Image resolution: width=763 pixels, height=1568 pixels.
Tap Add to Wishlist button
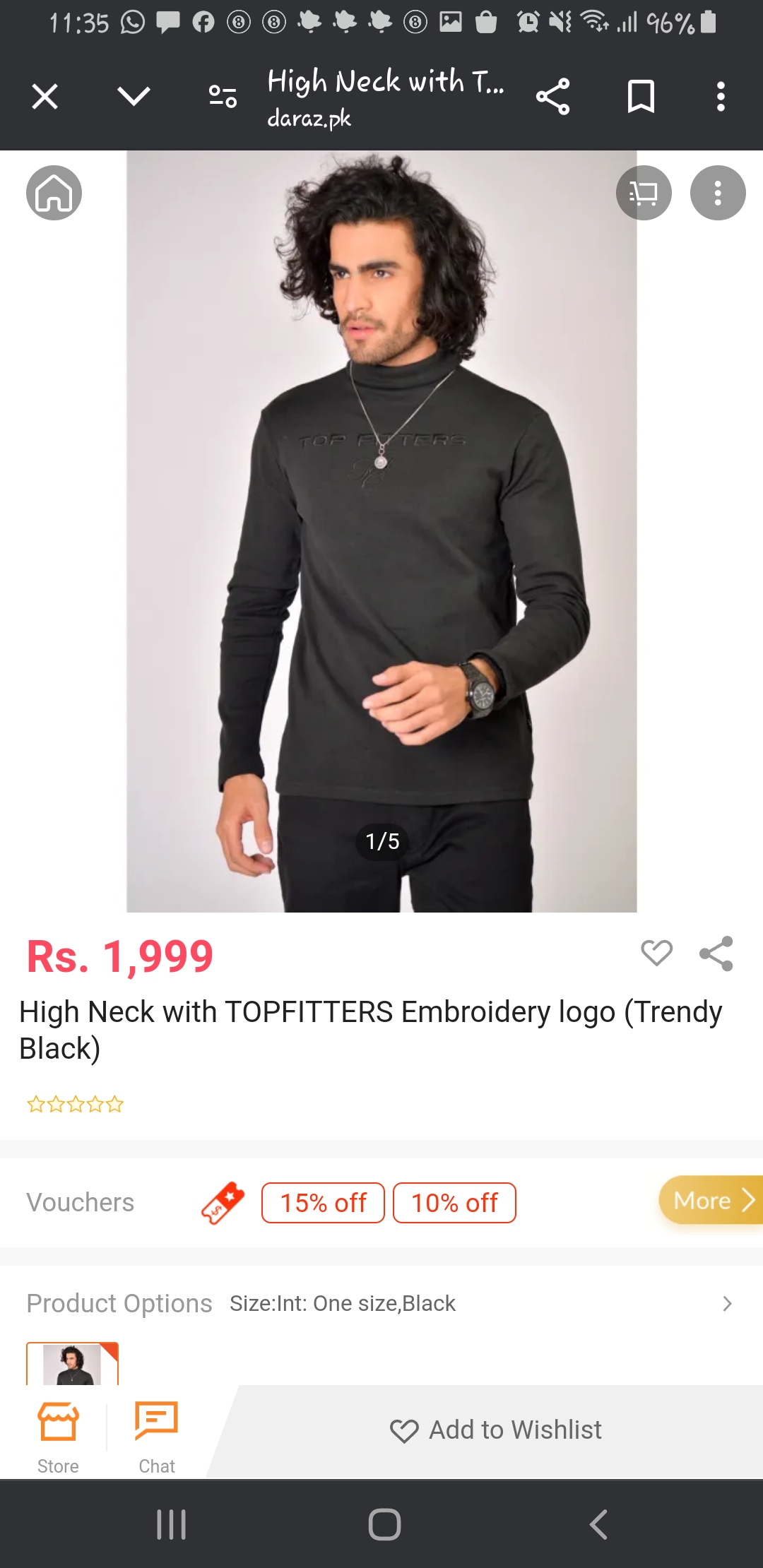click(496, 1430)
